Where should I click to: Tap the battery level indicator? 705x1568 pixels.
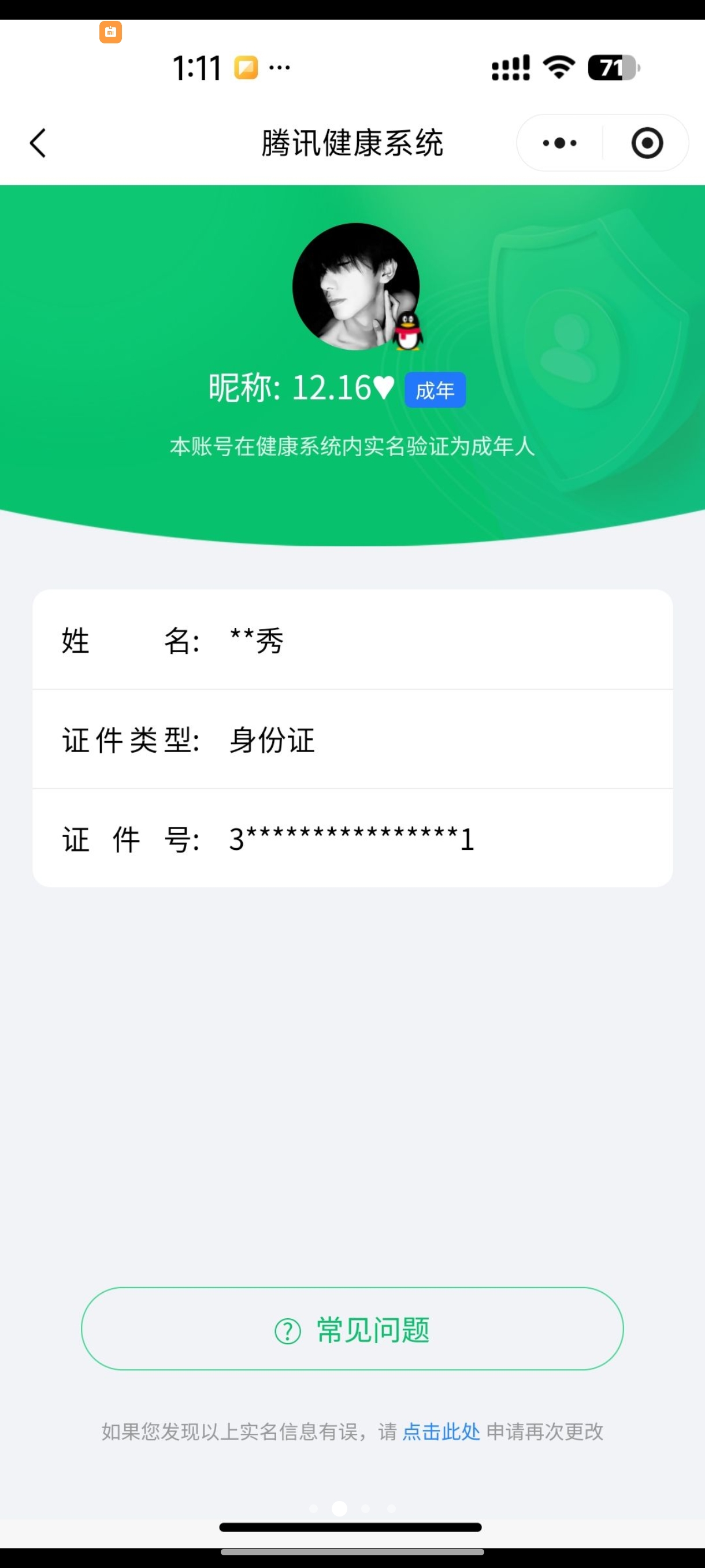tap(611, 68)
